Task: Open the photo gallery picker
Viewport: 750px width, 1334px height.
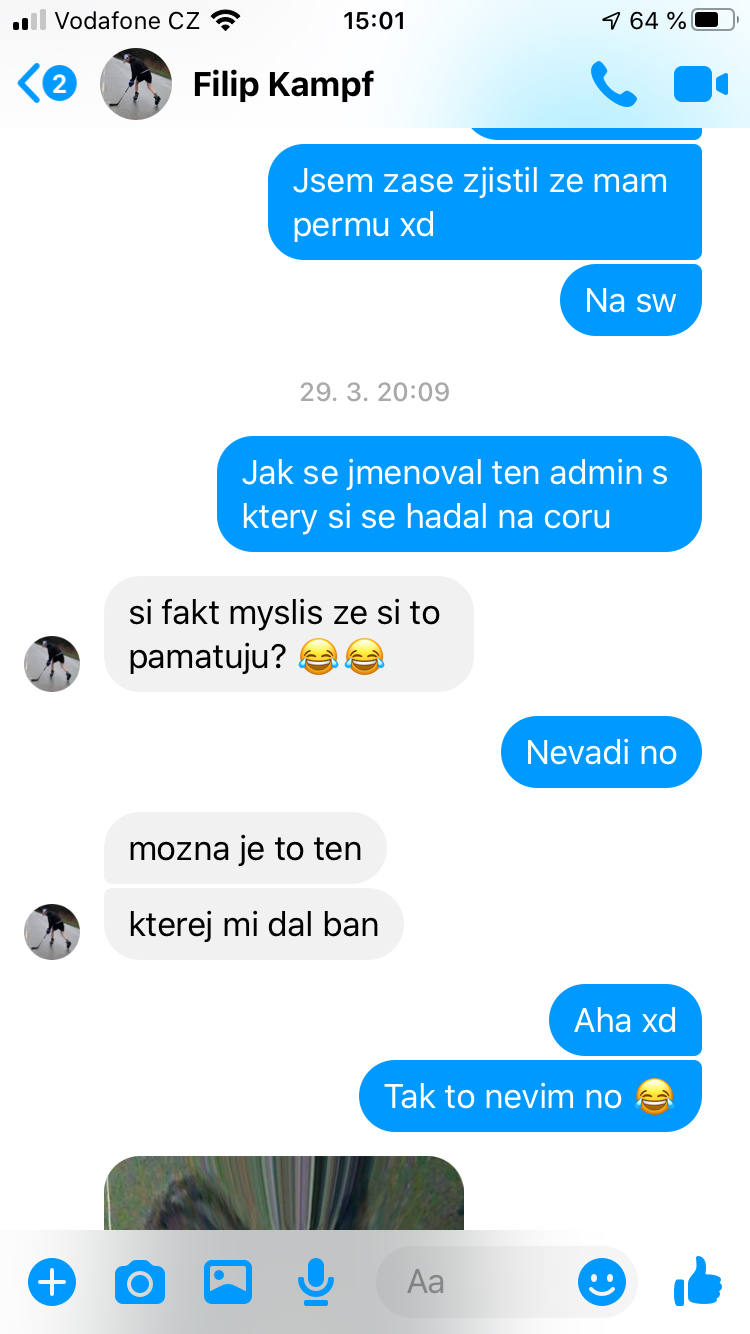Action: click(228, 1281)
